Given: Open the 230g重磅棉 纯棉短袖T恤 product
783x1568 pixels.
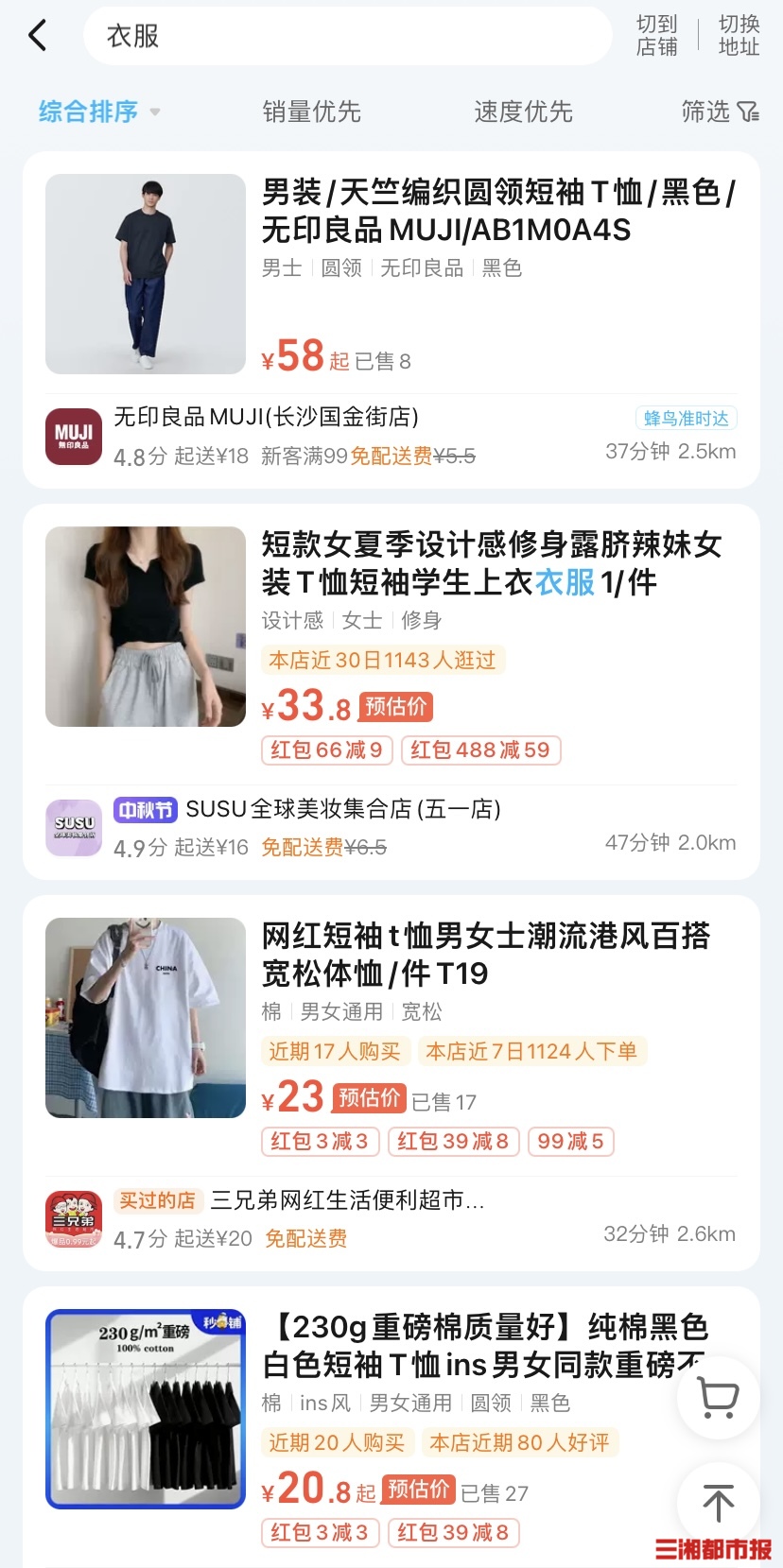Looking at the screenshot, I should click(473, 1346).
